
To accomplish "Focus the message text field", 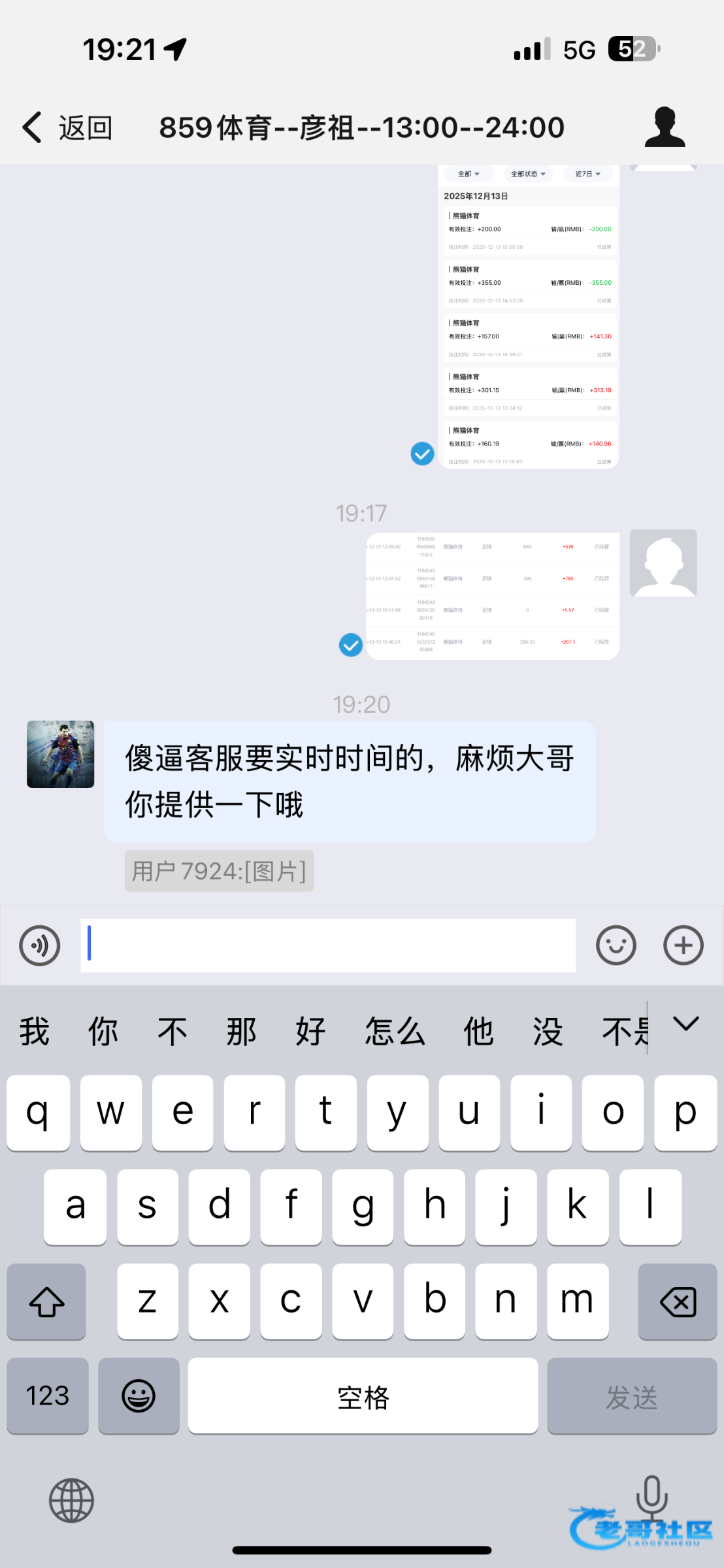I will click(328, 945).
